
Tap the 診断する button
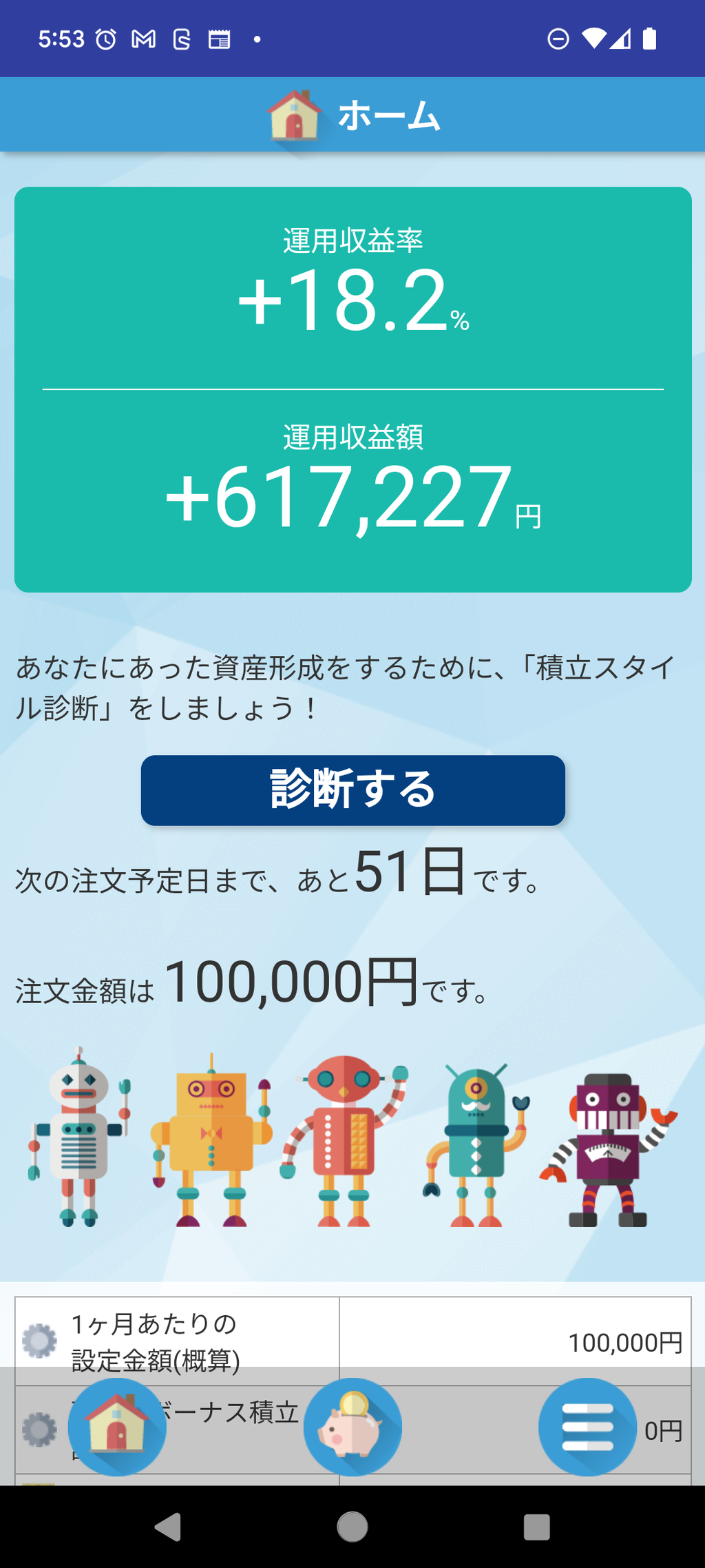click(352, 790)
